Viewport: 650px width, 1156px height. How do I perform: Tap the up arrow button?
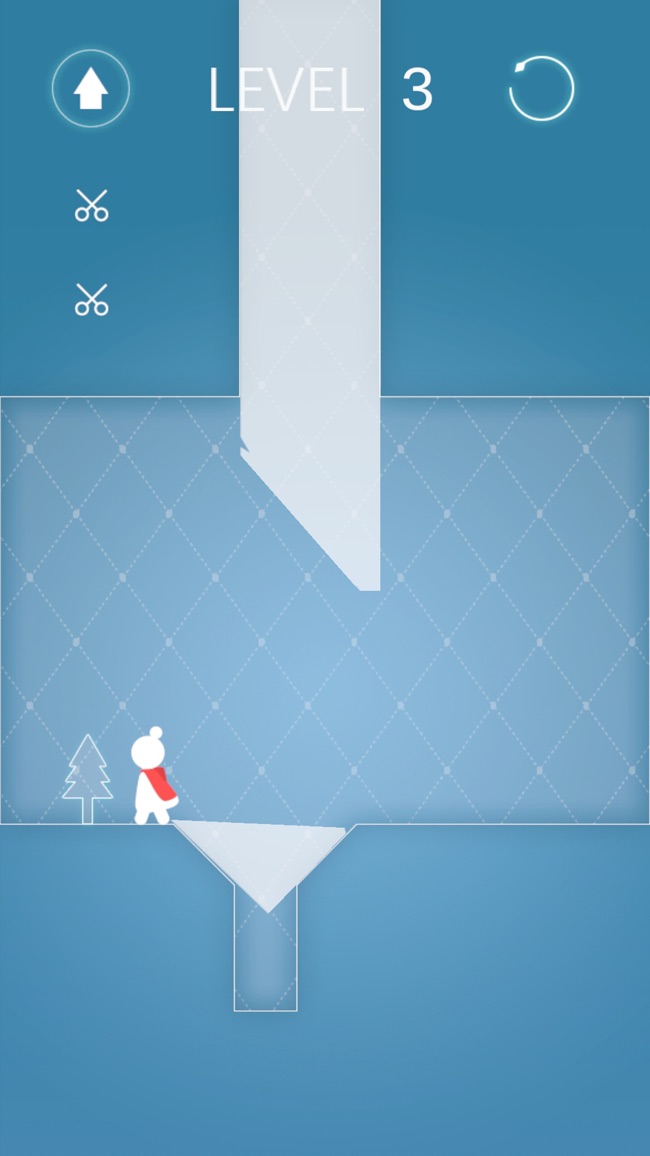[x=91, y=89]
